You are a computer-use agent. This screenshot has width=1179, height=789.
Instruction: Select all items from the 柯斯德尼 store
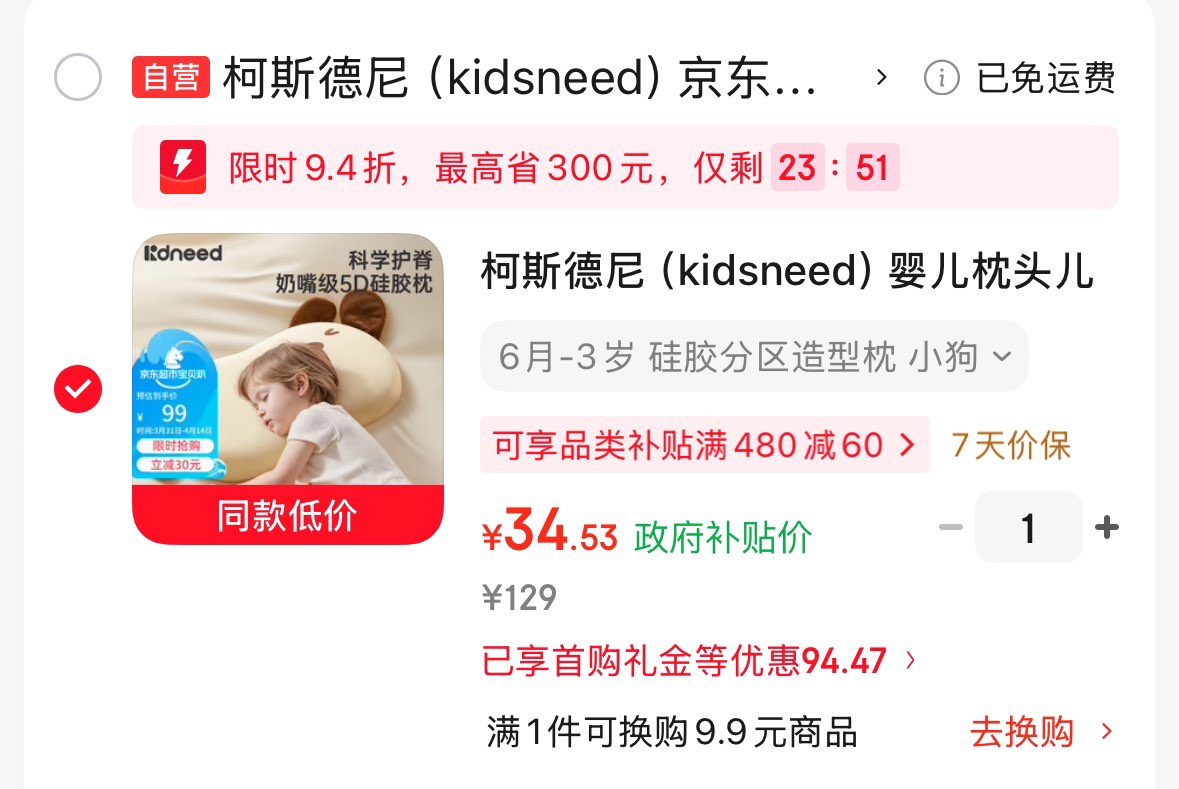click(78, 78)
